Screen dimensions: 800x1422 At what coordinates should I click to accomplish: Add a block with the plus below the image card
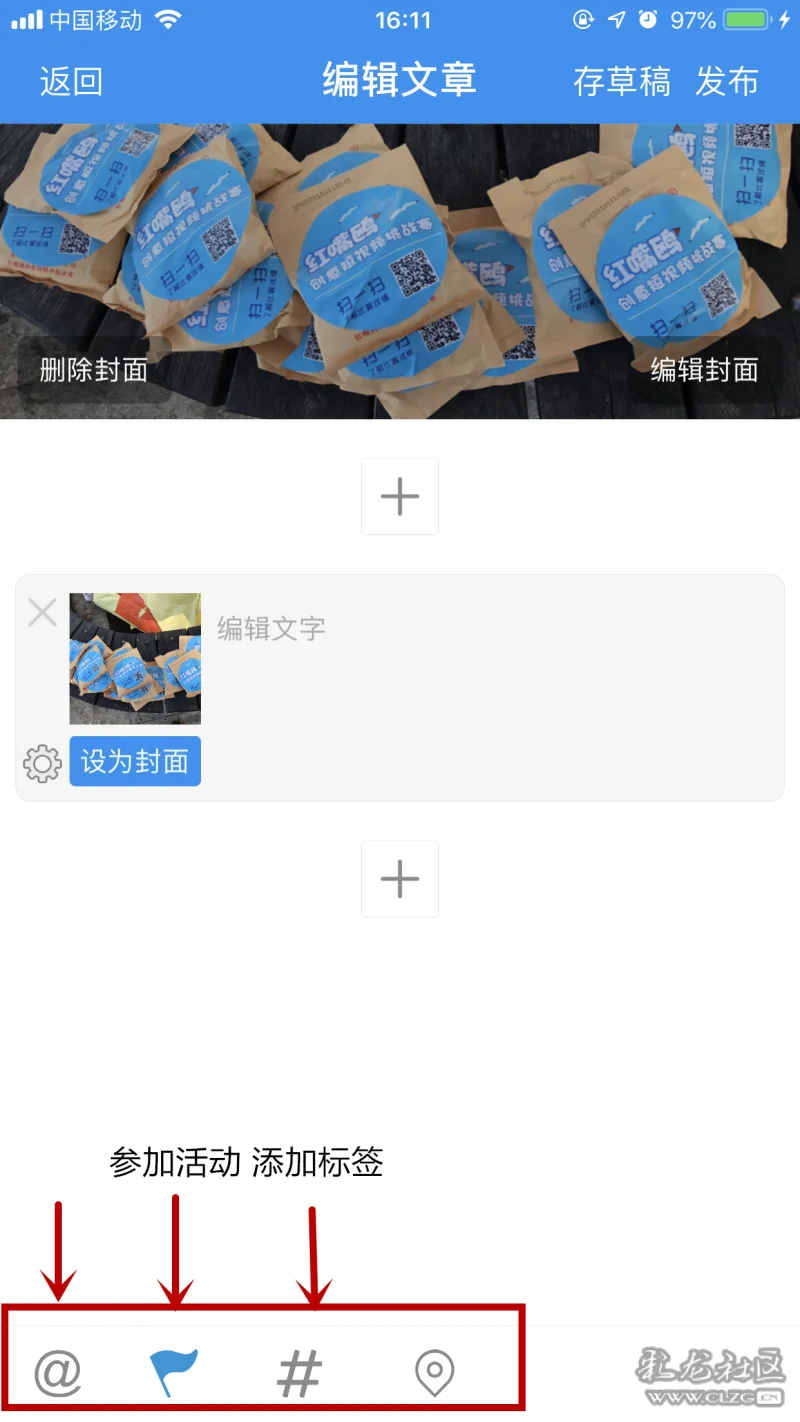click(x=400, y=879)
